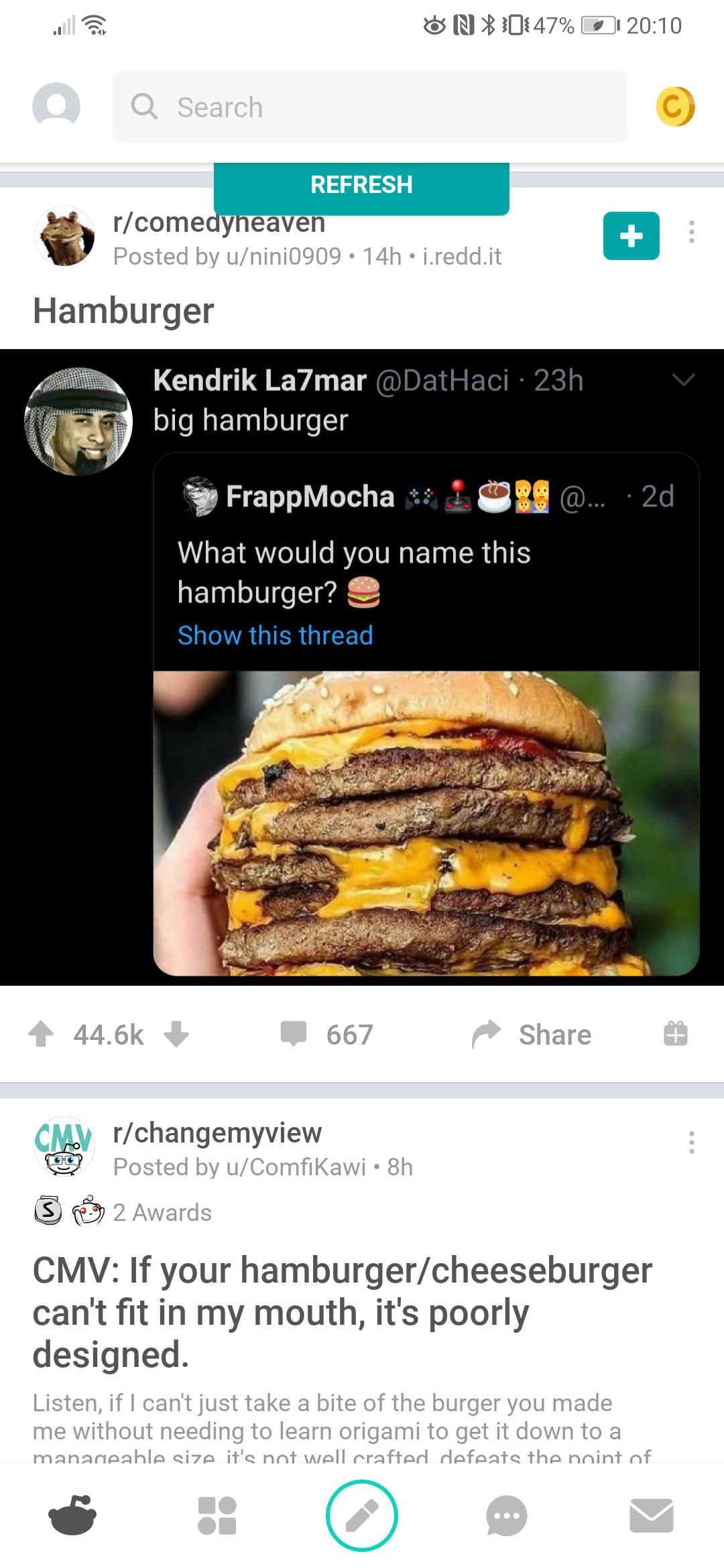Tap the comments icon on the Hamburger post
The width and height of the screenshot is (724, 1568).
tap(294, 1034)
